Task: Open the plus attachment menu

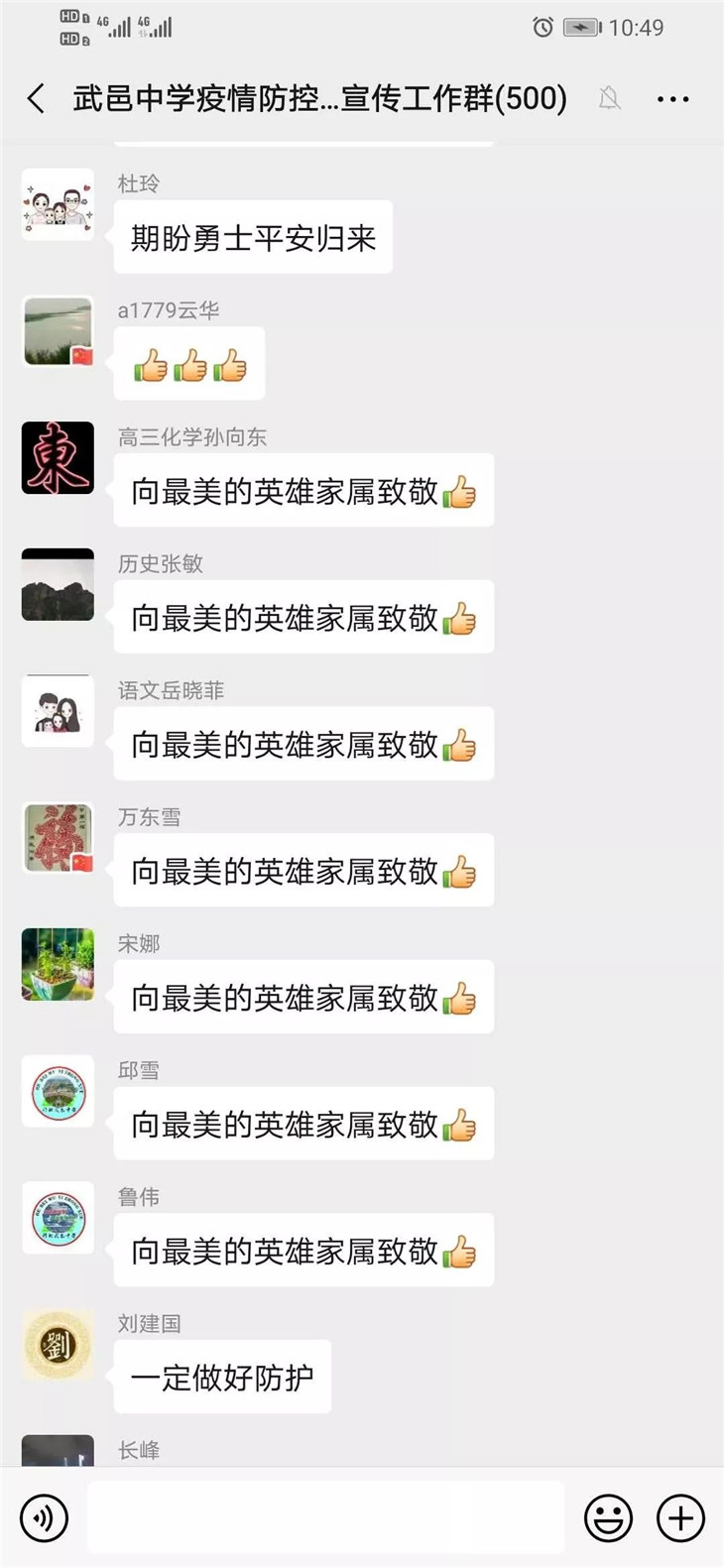Action: [680, 1517]
